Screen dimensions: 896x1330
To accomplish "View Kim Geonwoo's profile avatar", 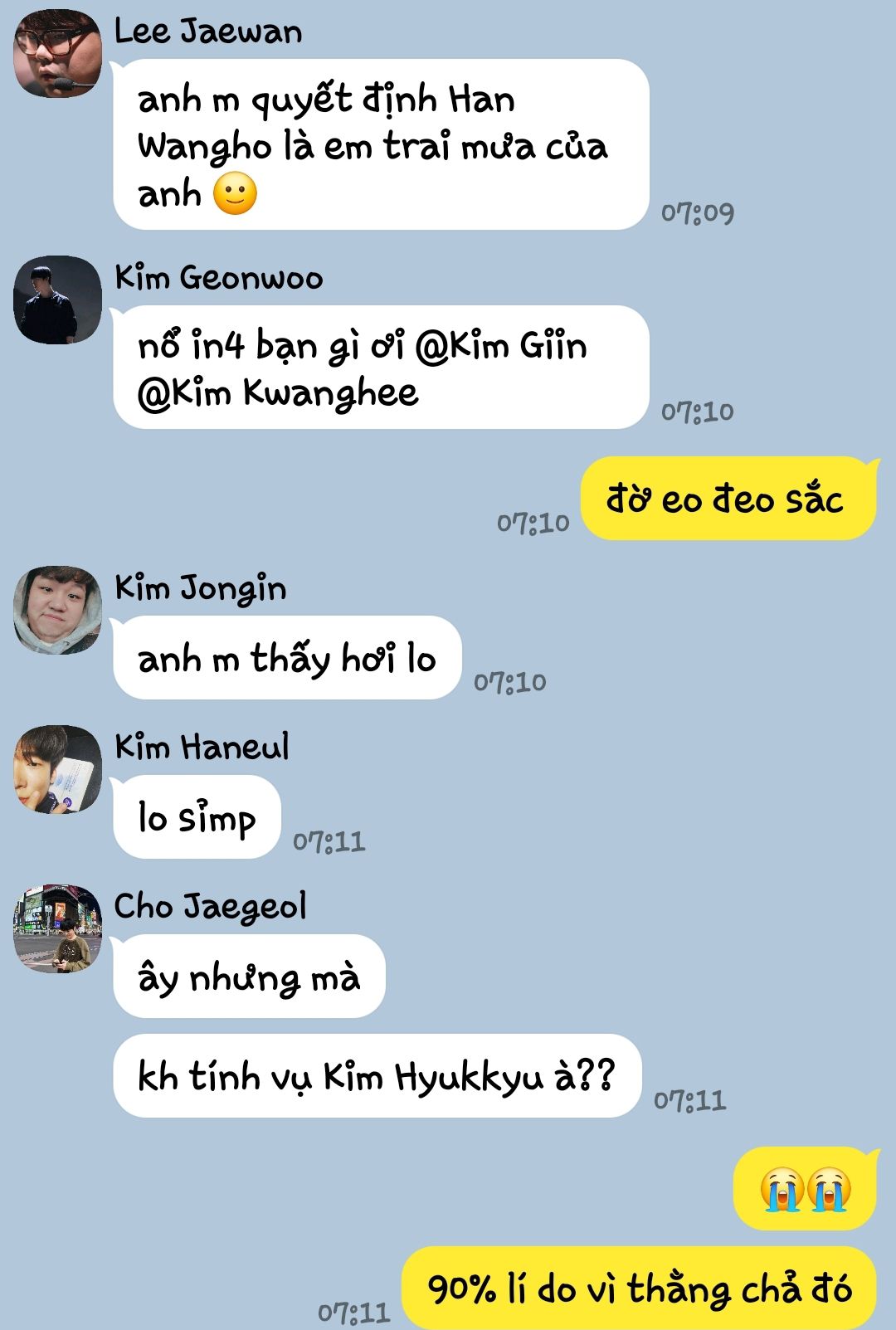I will click(x=57, y=300).
